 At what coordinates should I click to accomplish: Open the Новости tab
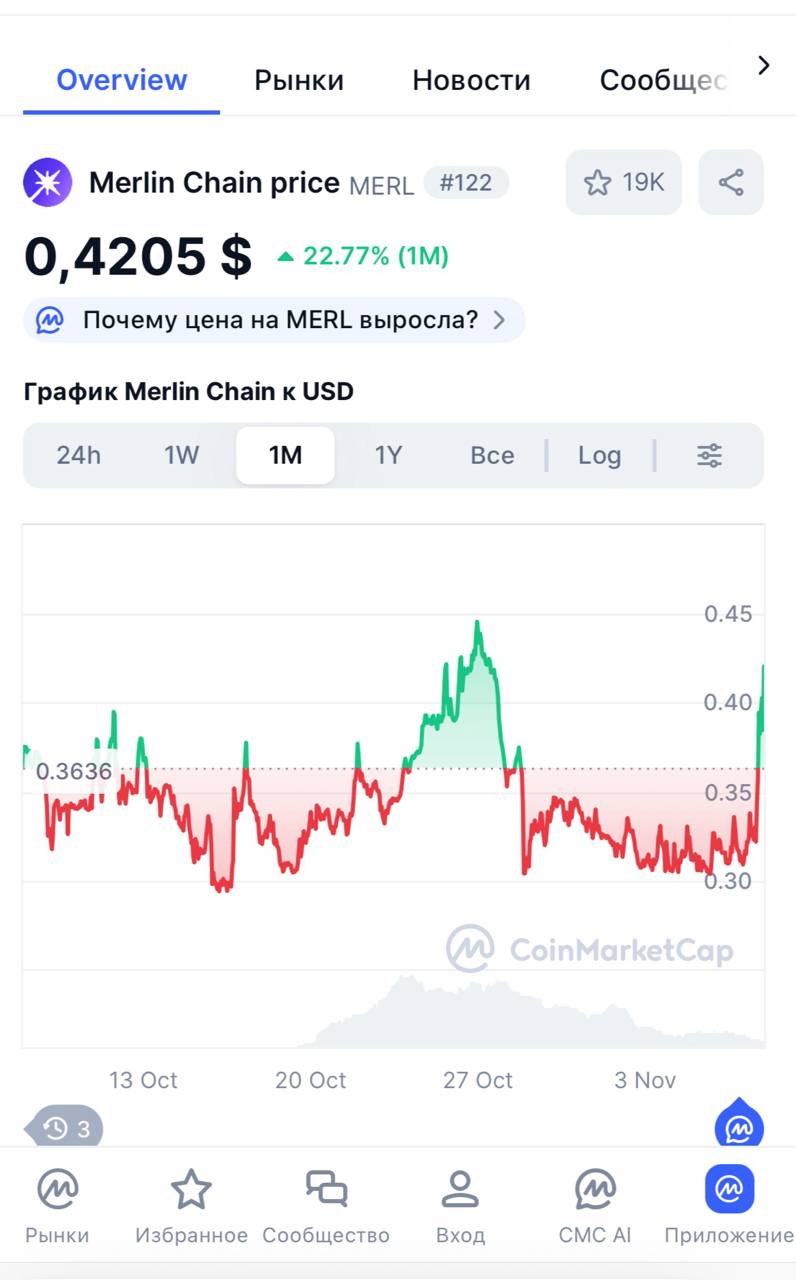pos(471,80)
